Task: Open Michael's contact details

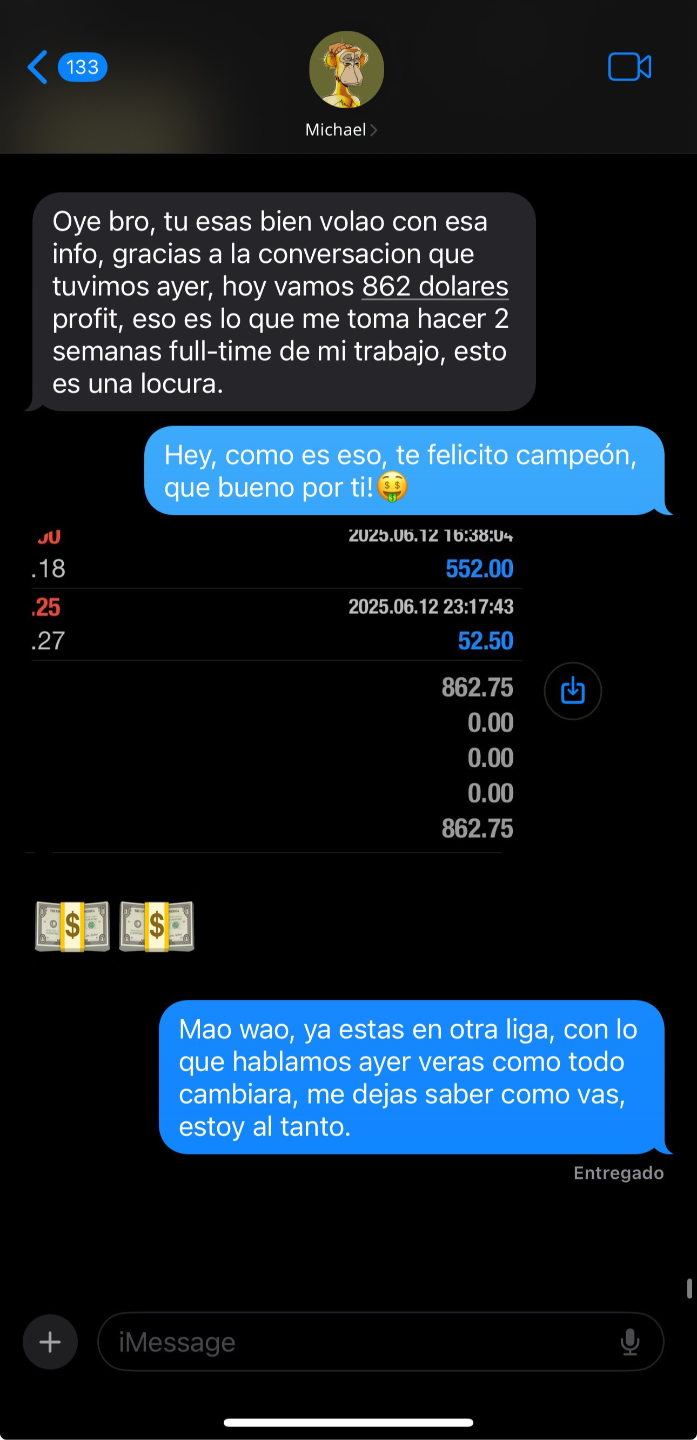Action: coord(345,85)
